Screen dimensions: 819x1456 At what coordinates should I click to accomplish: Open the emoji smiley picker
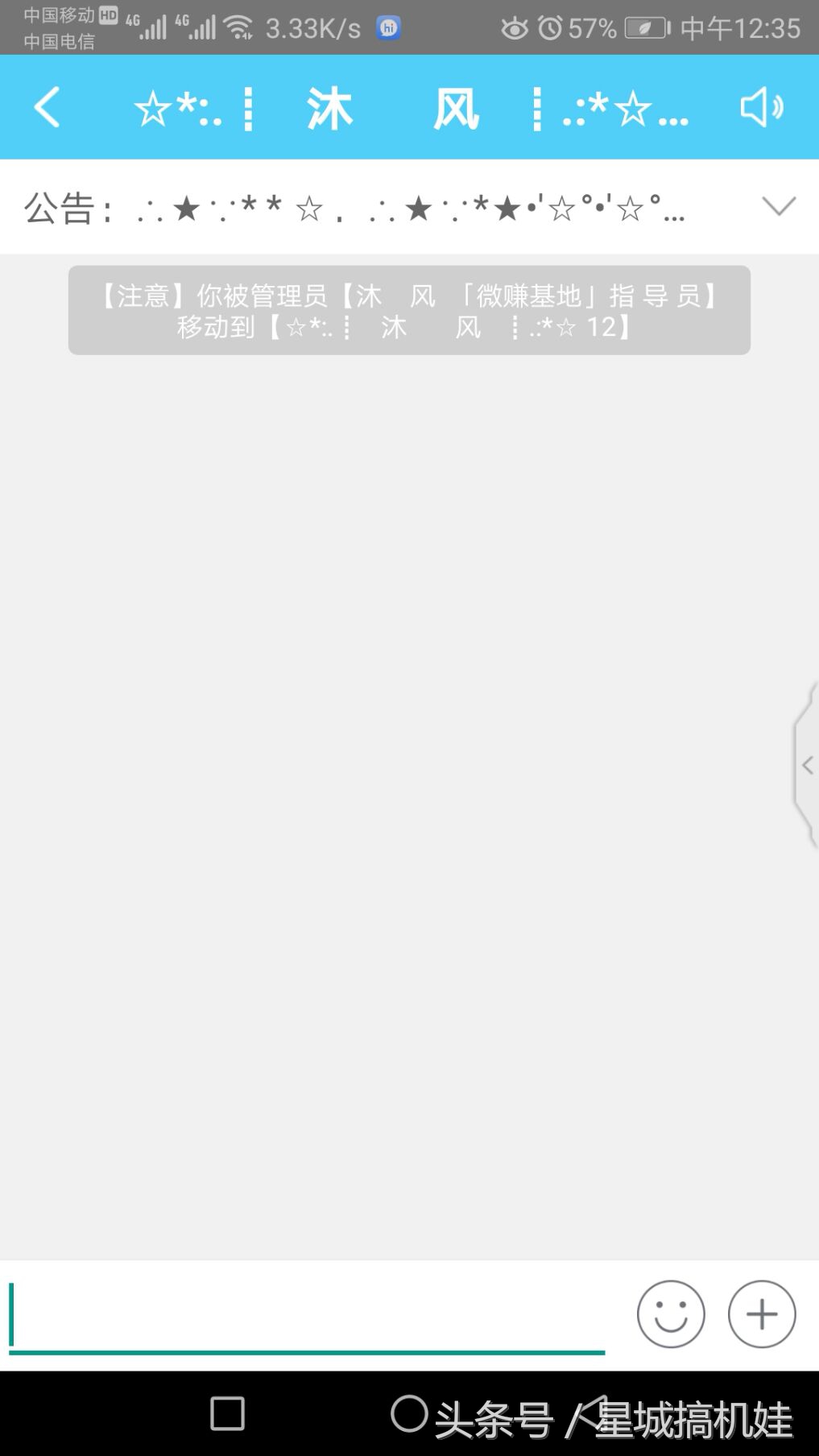(x=670, y=1314)
